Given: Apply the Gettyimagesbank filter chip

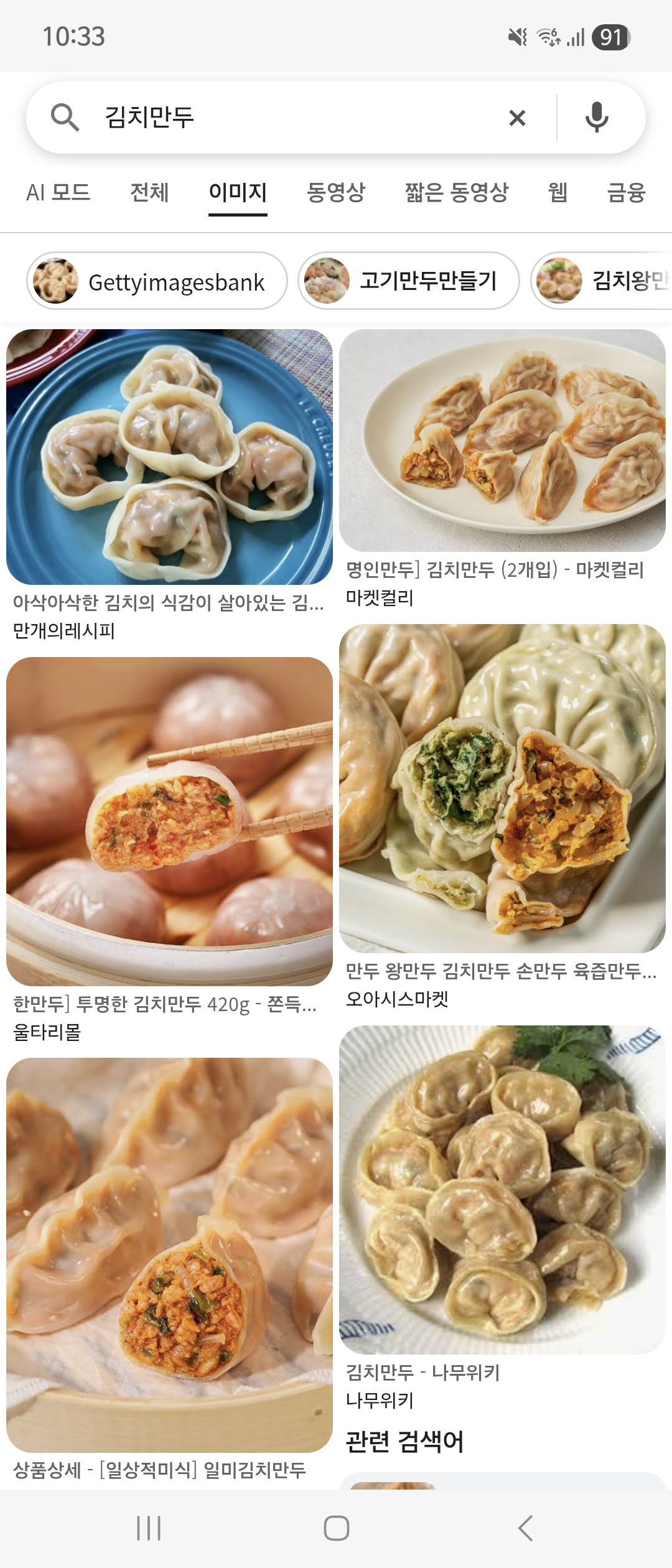Looking at the screenshot, I should point(157,281).
